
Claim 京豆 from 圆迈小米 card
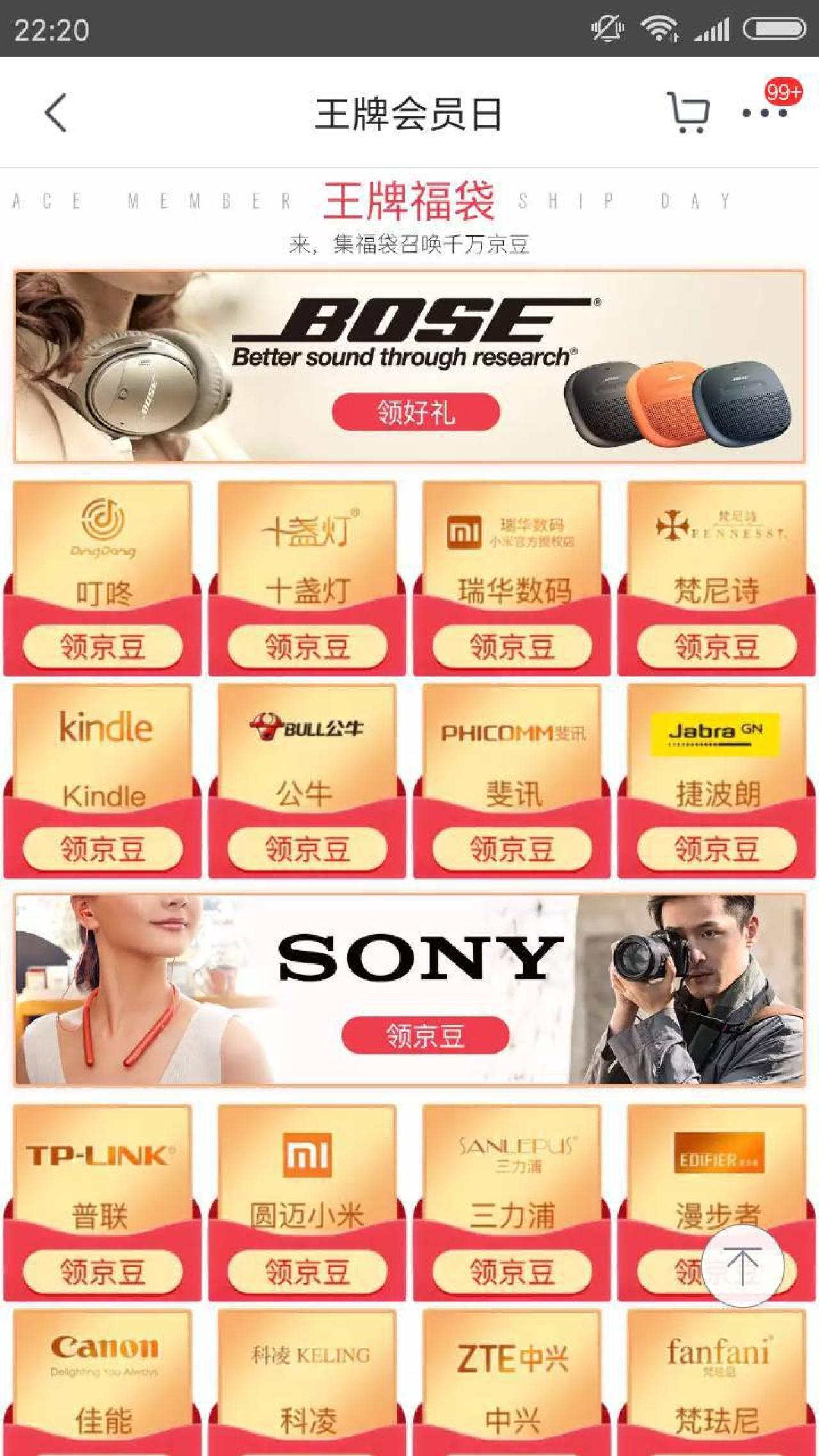[x=307, y=1271]
